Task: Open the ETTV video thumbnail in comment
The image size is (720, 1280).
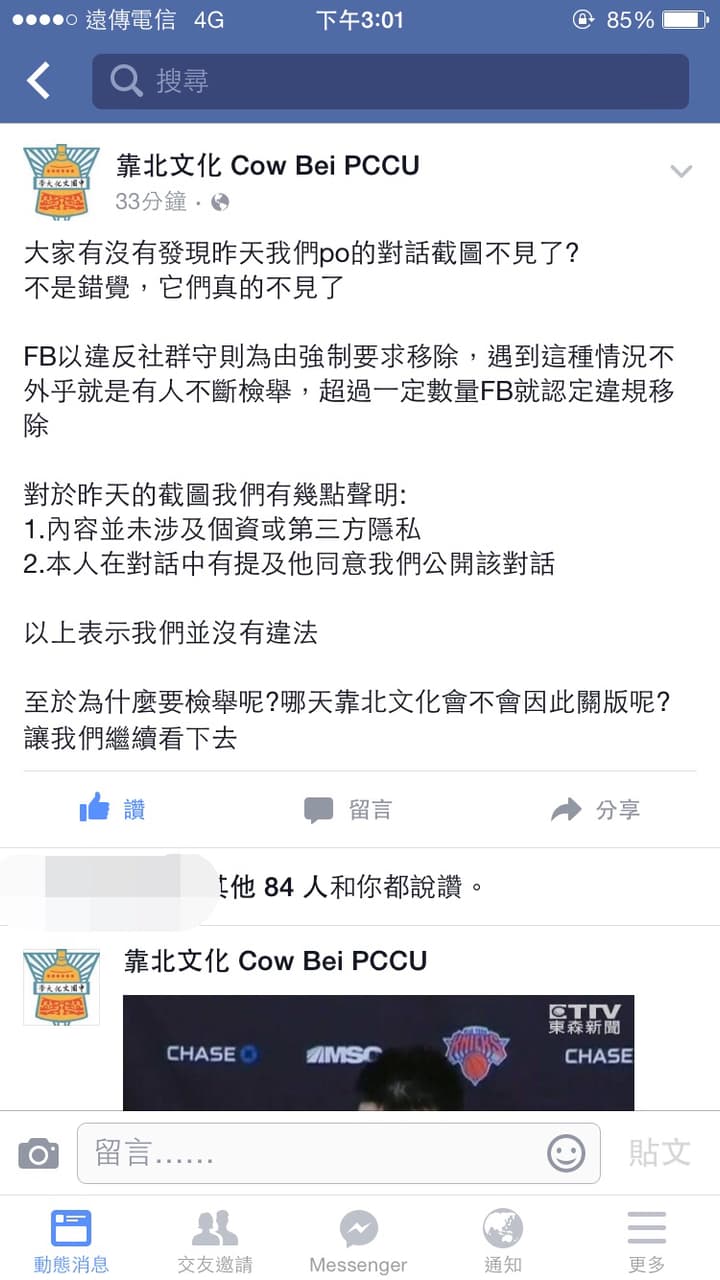Action: click(378, 1052)
